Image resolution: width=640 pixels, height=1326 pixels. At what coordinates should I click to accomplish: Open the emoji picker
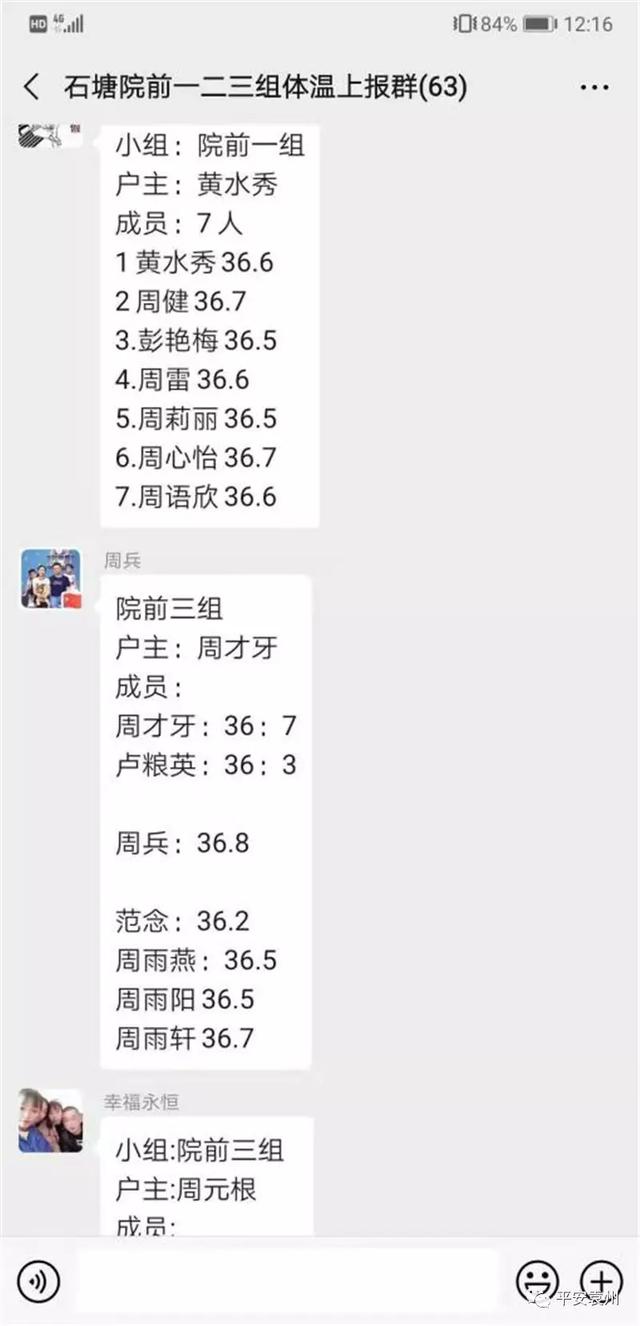[x=537, y=1281]
